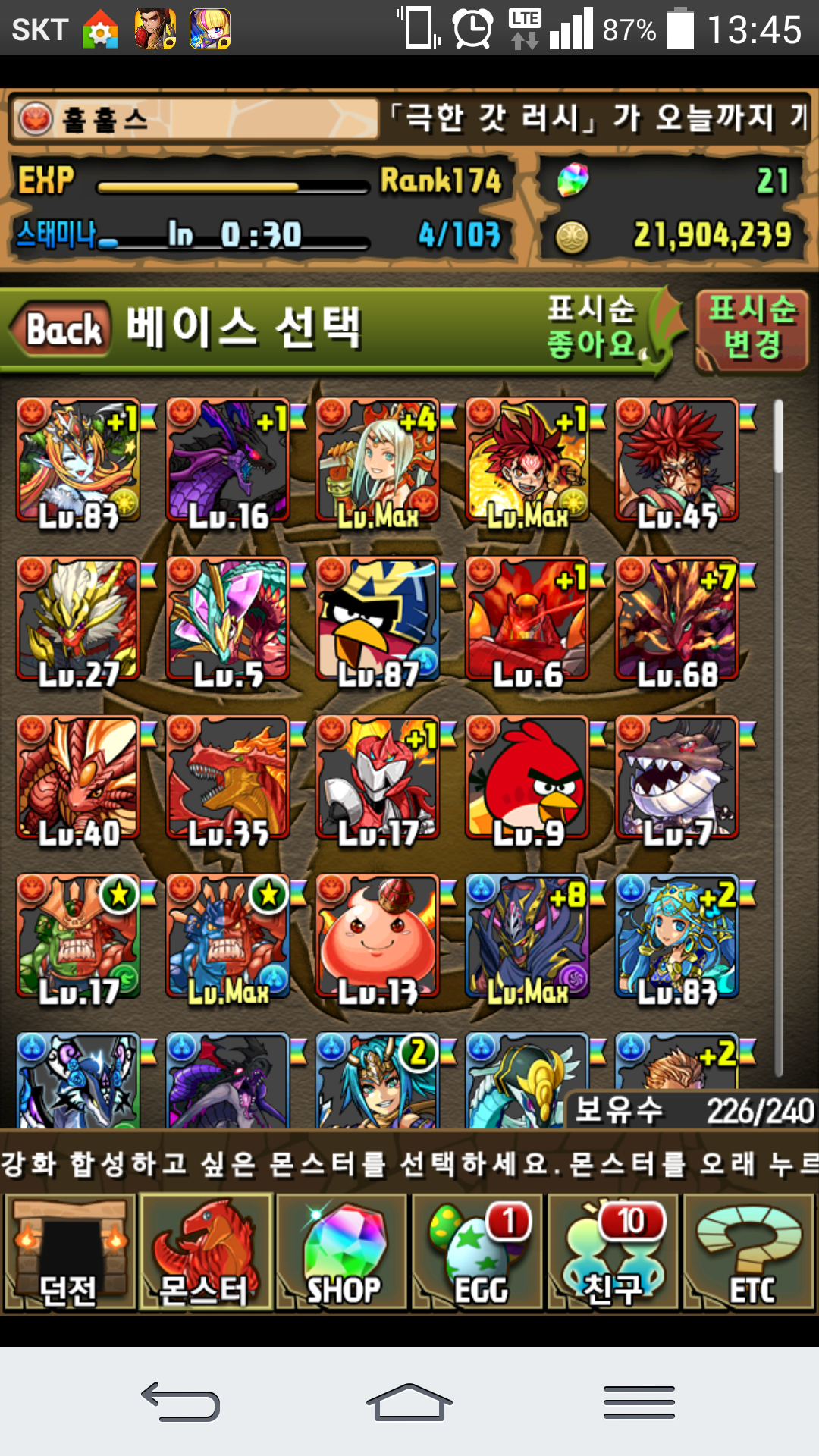Screen dimensions: 819x1456
Task: Choose the Lv.87 angry bird with helmet
Action: tap(377, 619)
